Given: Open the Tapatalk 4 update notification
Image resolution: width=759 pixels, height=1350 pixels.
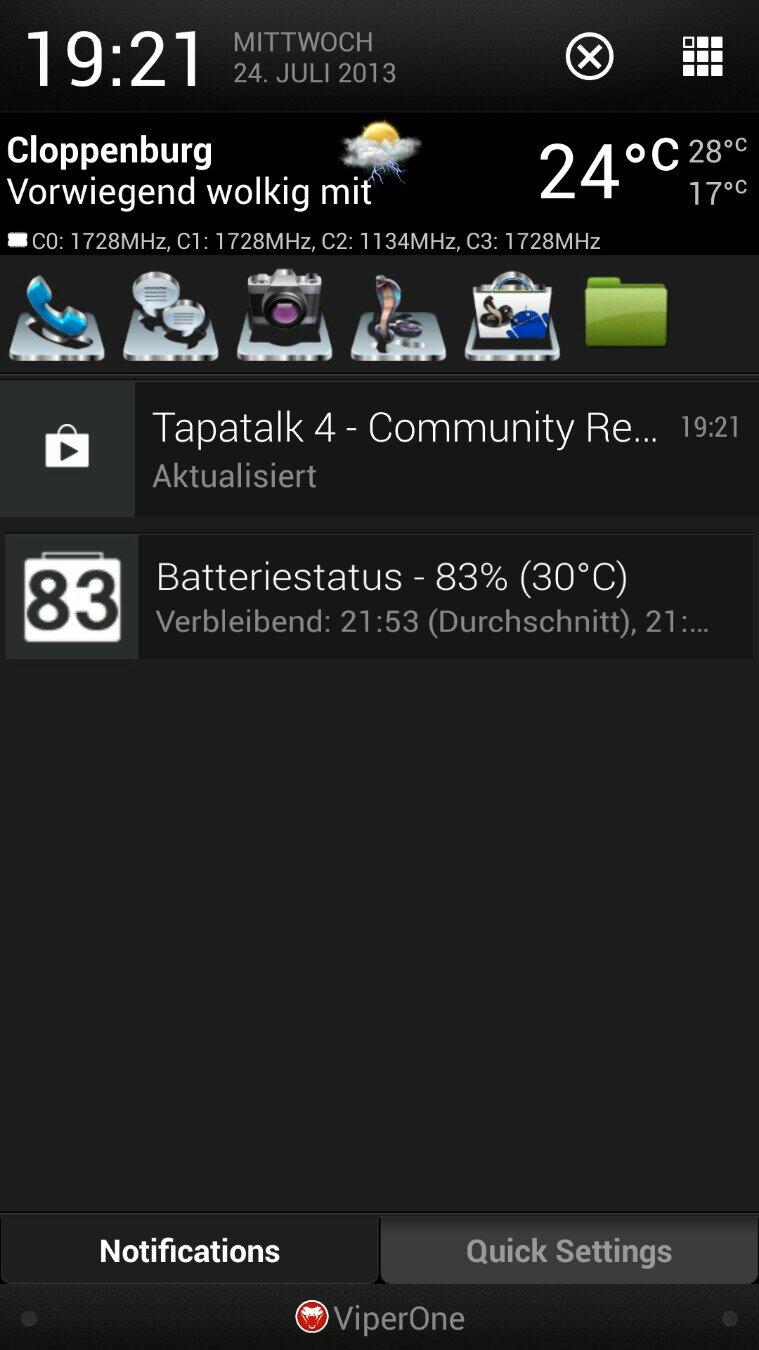Looking at the screenshot, I should coord(379,449).
